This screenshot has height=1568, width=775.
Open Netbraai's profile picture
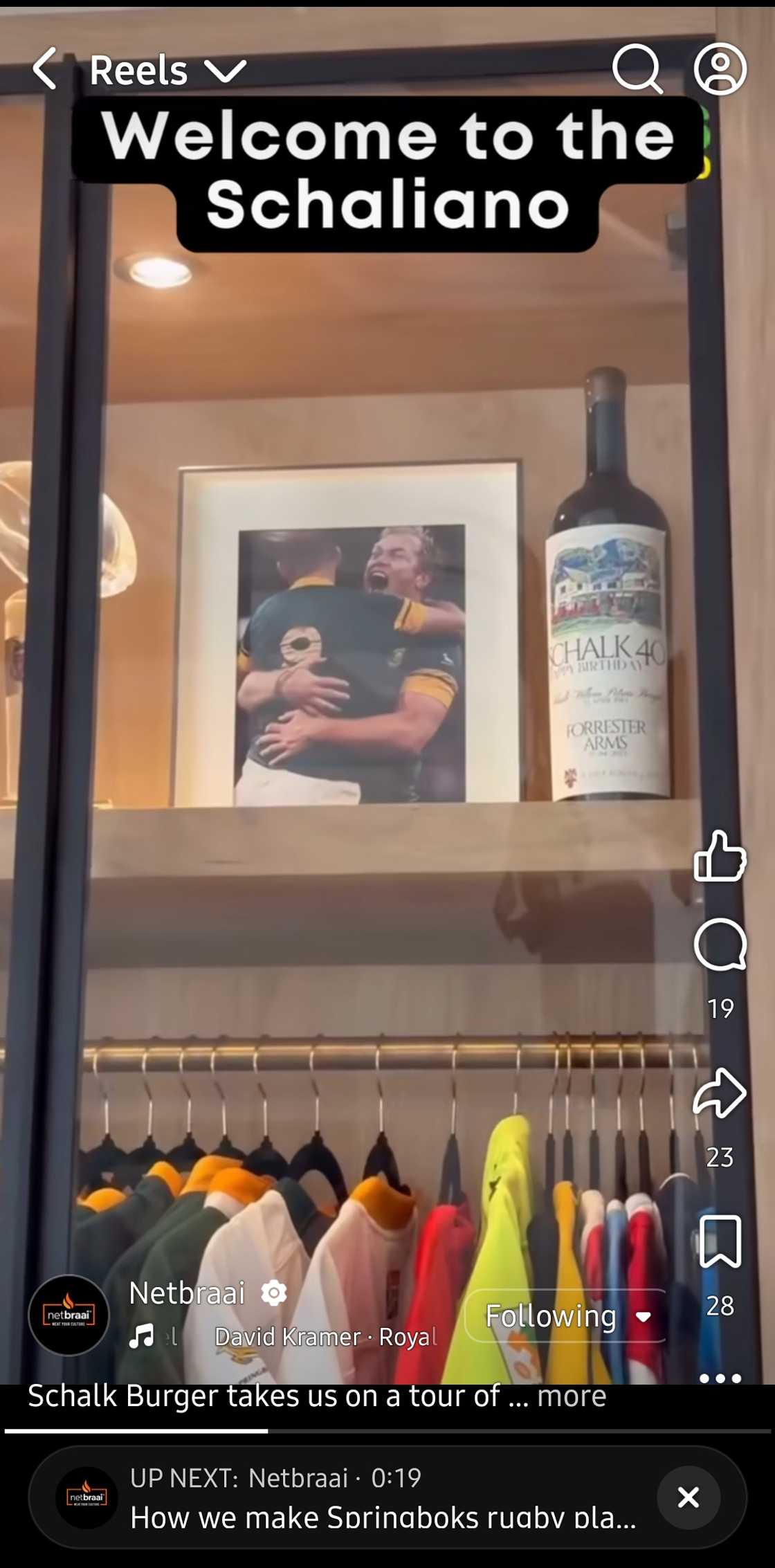pos(69,1314)
